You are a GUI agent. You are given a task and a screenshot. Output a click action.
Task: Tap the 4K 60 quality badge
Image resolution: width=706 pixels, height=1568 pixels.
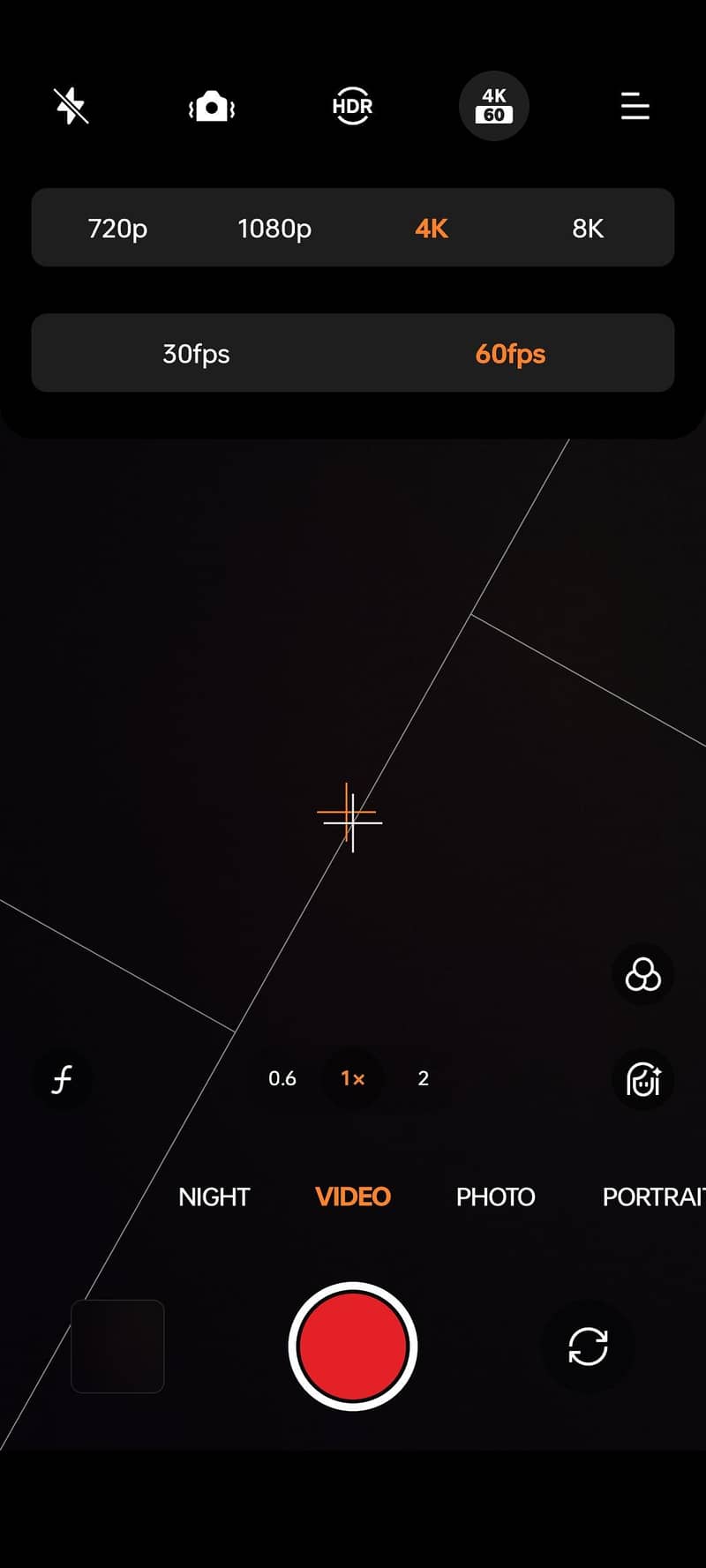(x=494, y=106)
